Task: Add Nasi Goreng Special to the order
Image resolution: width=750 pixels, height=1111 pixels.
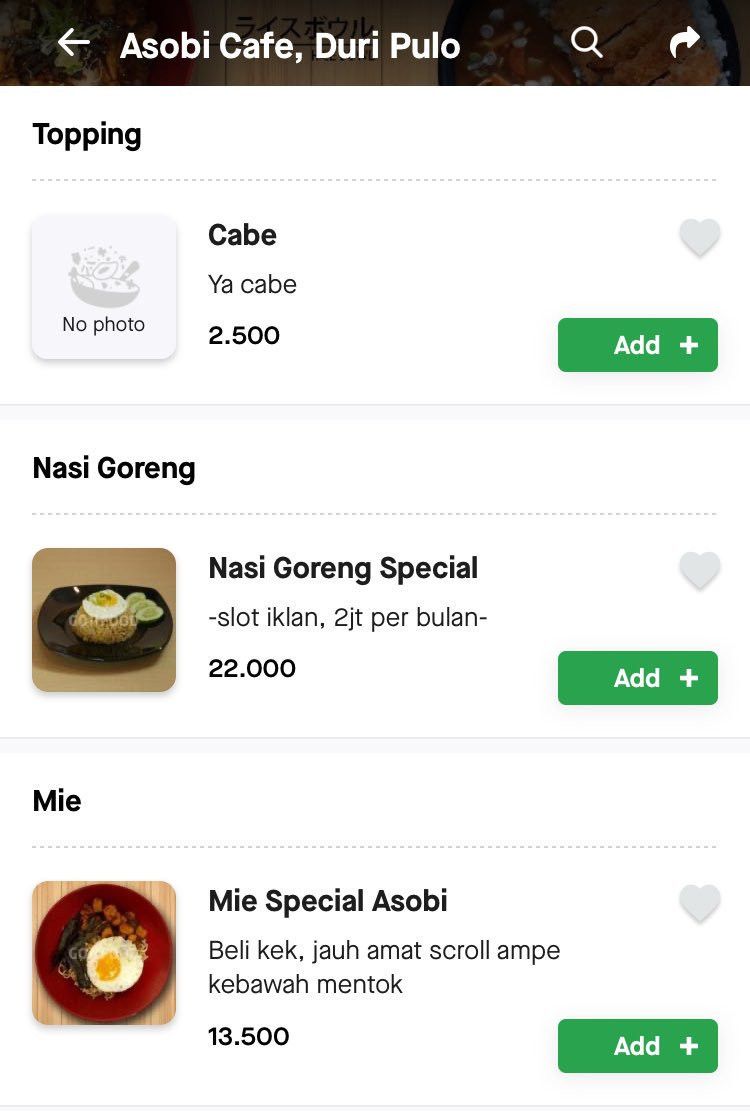Action: pyautogui.click(x=637, y=677)
